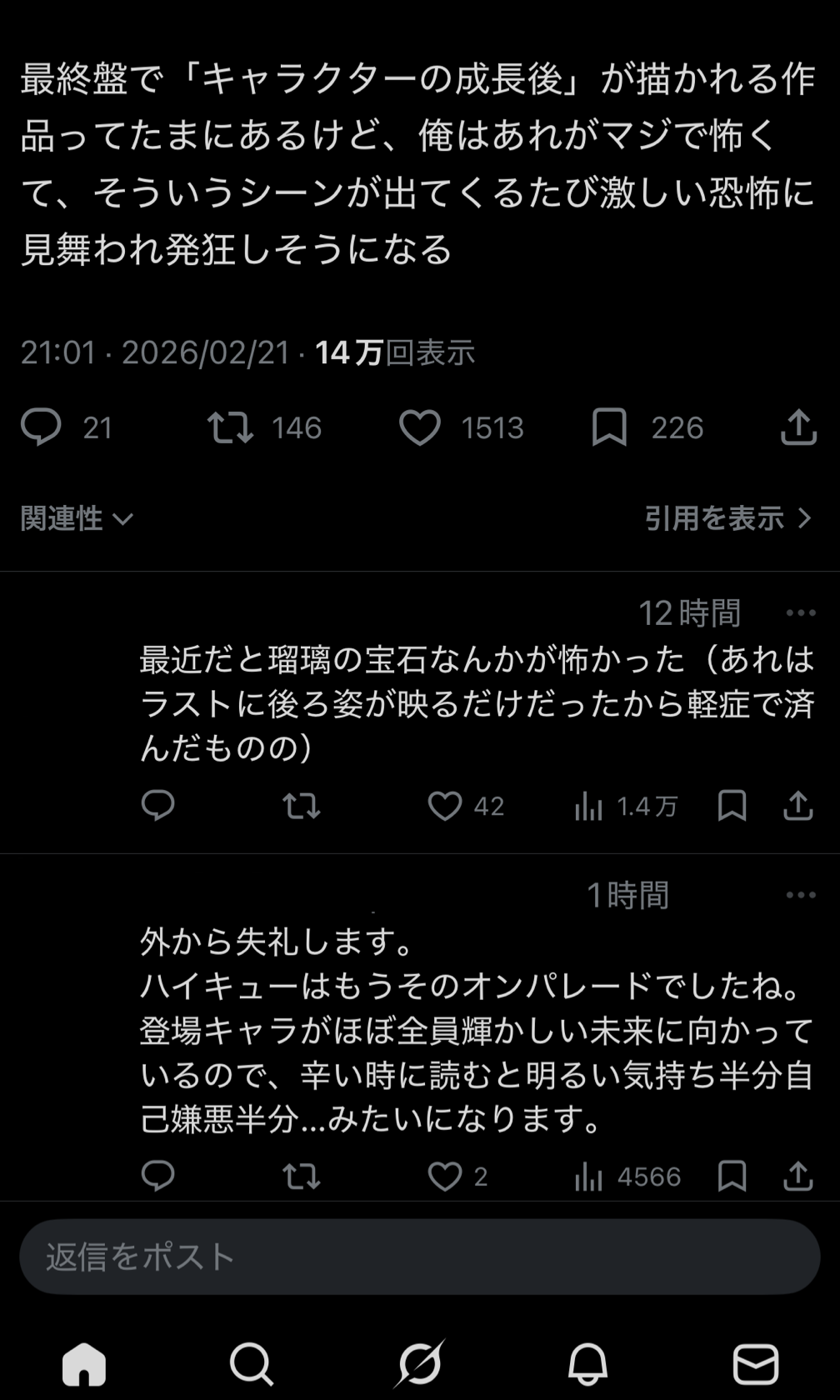Open overflow menu on the 1時間 reply
Viewport: 840px width, 1400px height.
pyautogui.click(x=800, y=895)
